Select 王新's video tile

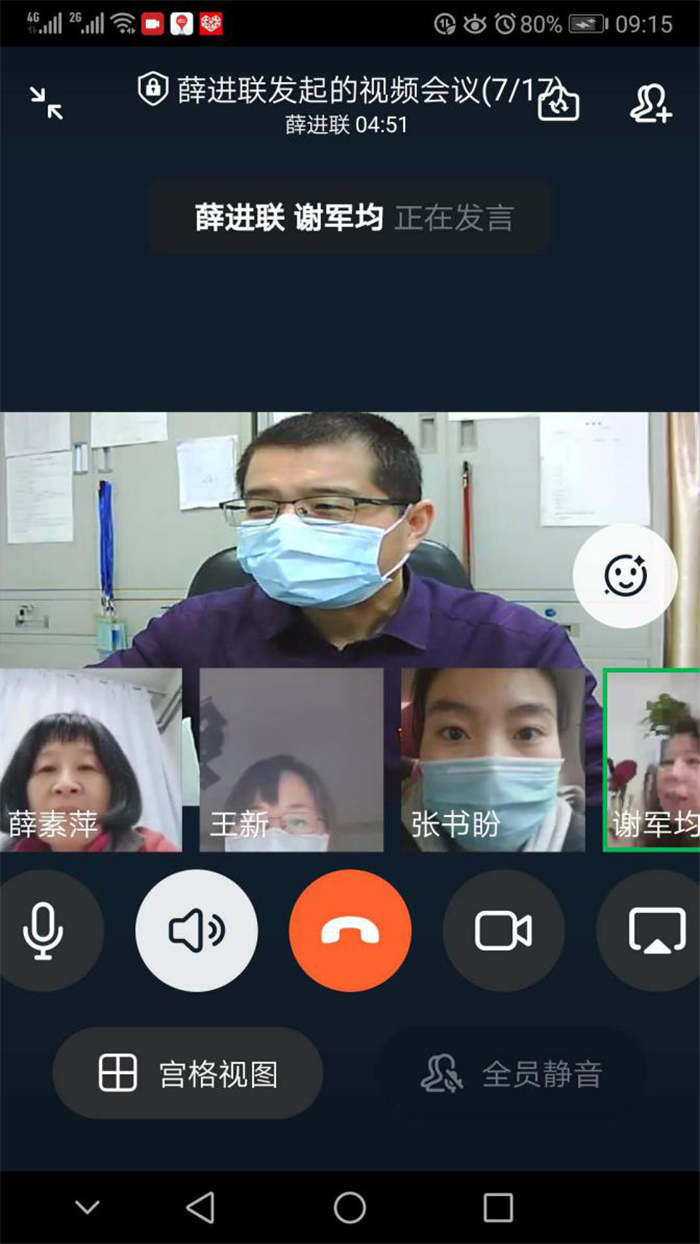click(292, 760)
